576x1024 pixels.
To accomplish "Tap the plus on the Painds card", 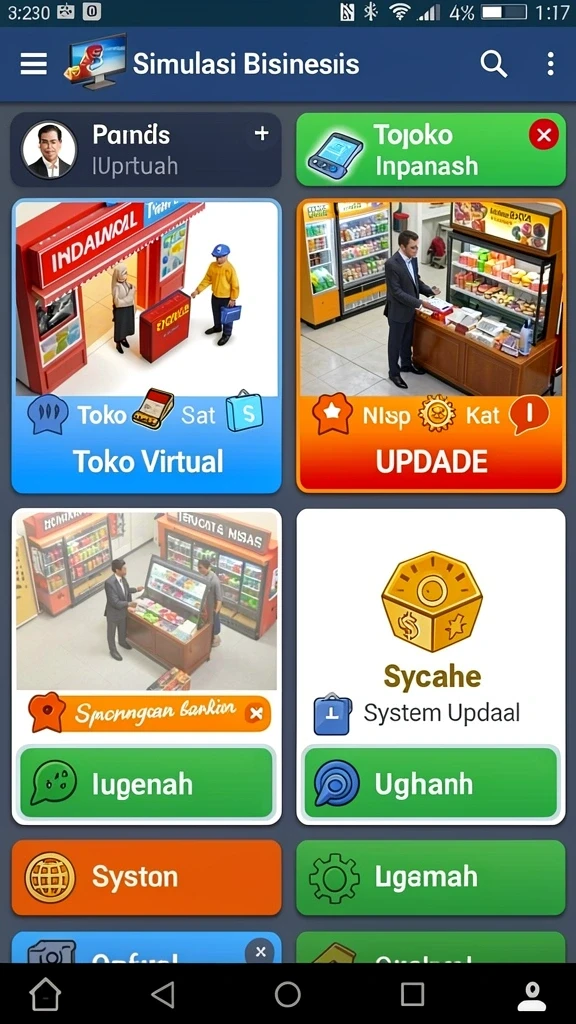I will click(261, 134).
